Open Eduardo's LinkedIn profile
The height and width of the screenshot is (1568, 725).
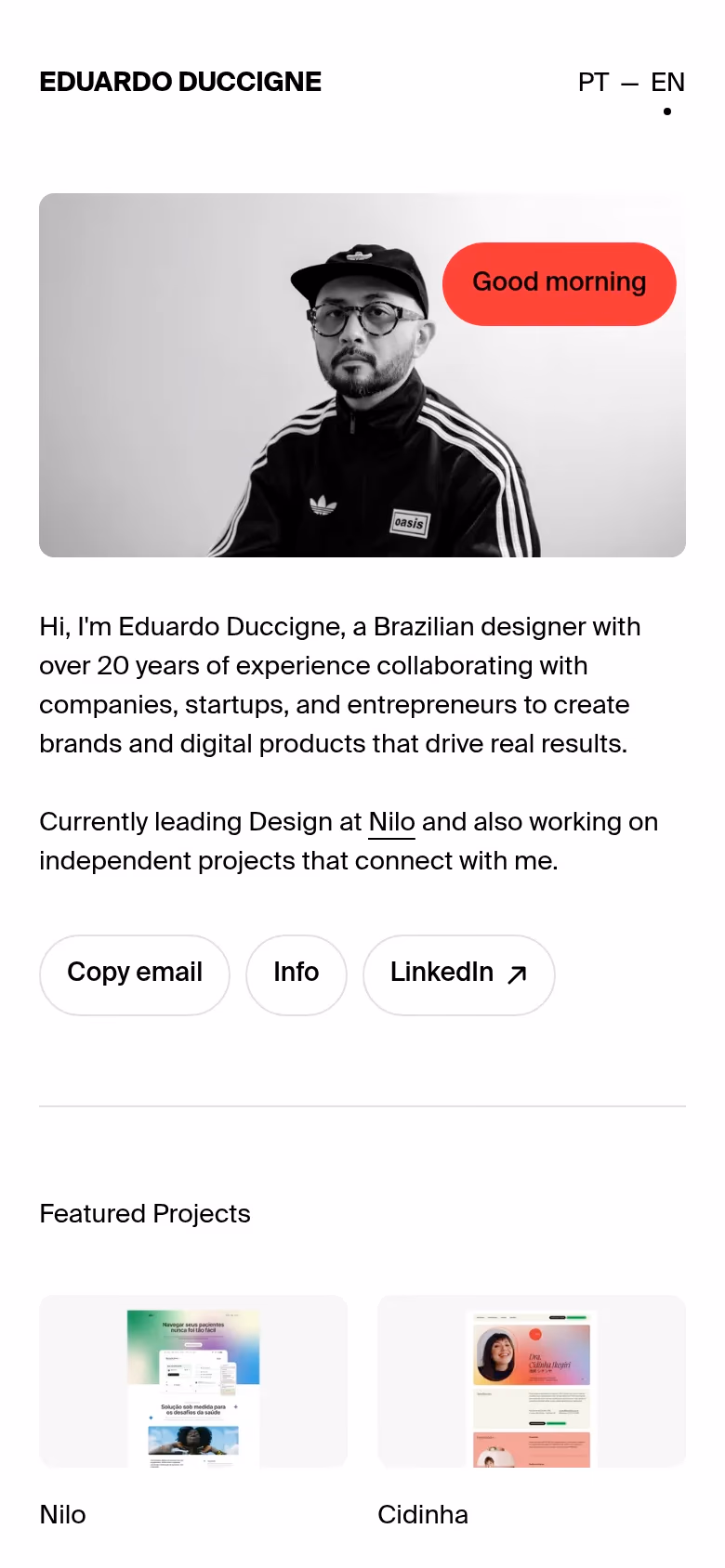click(458, 973)
